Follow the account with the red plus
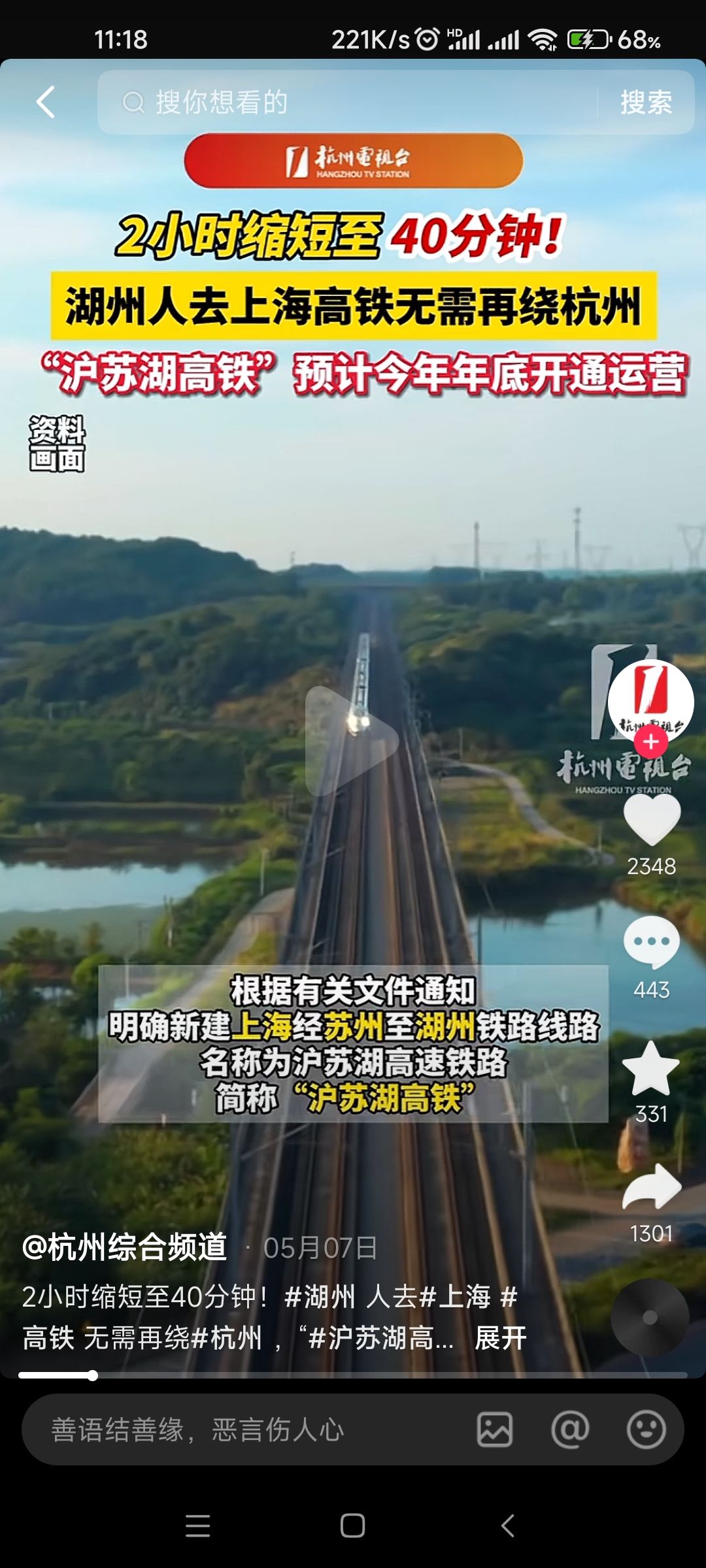The width and height of the screenshot is (706, 1568). tap(650, 742)
